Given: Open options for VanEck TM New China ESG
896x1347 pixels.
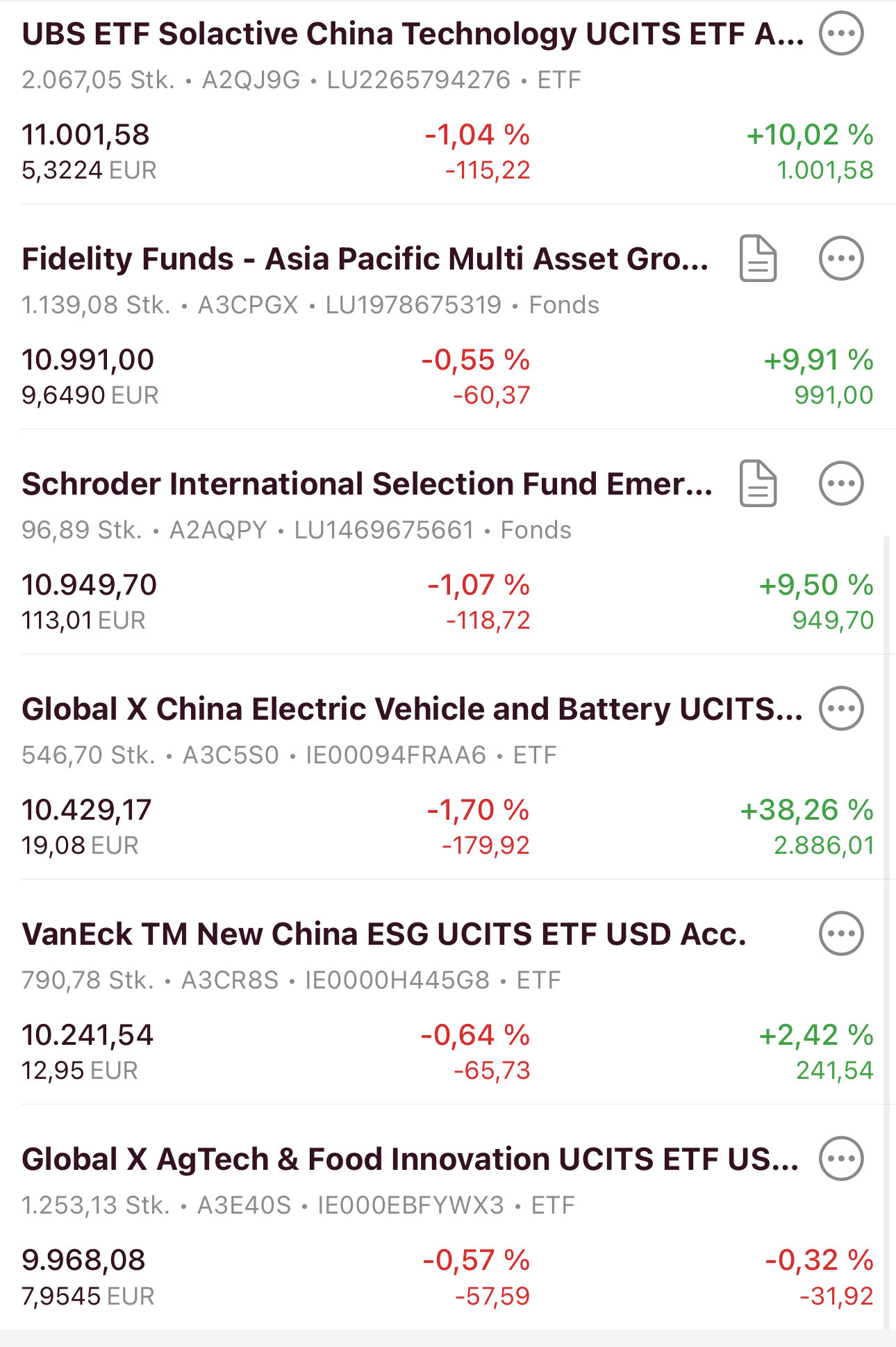Looking at the screenshot, I should [841, 934].
